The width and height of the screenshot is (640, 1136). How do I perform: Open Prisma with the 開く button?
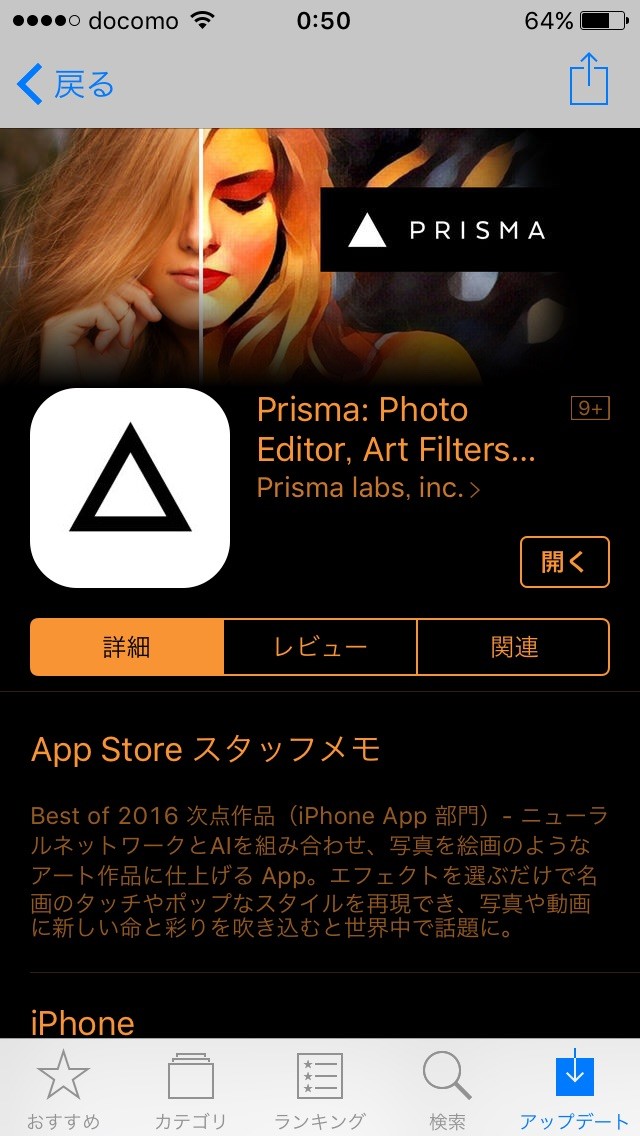click(565, 561)
